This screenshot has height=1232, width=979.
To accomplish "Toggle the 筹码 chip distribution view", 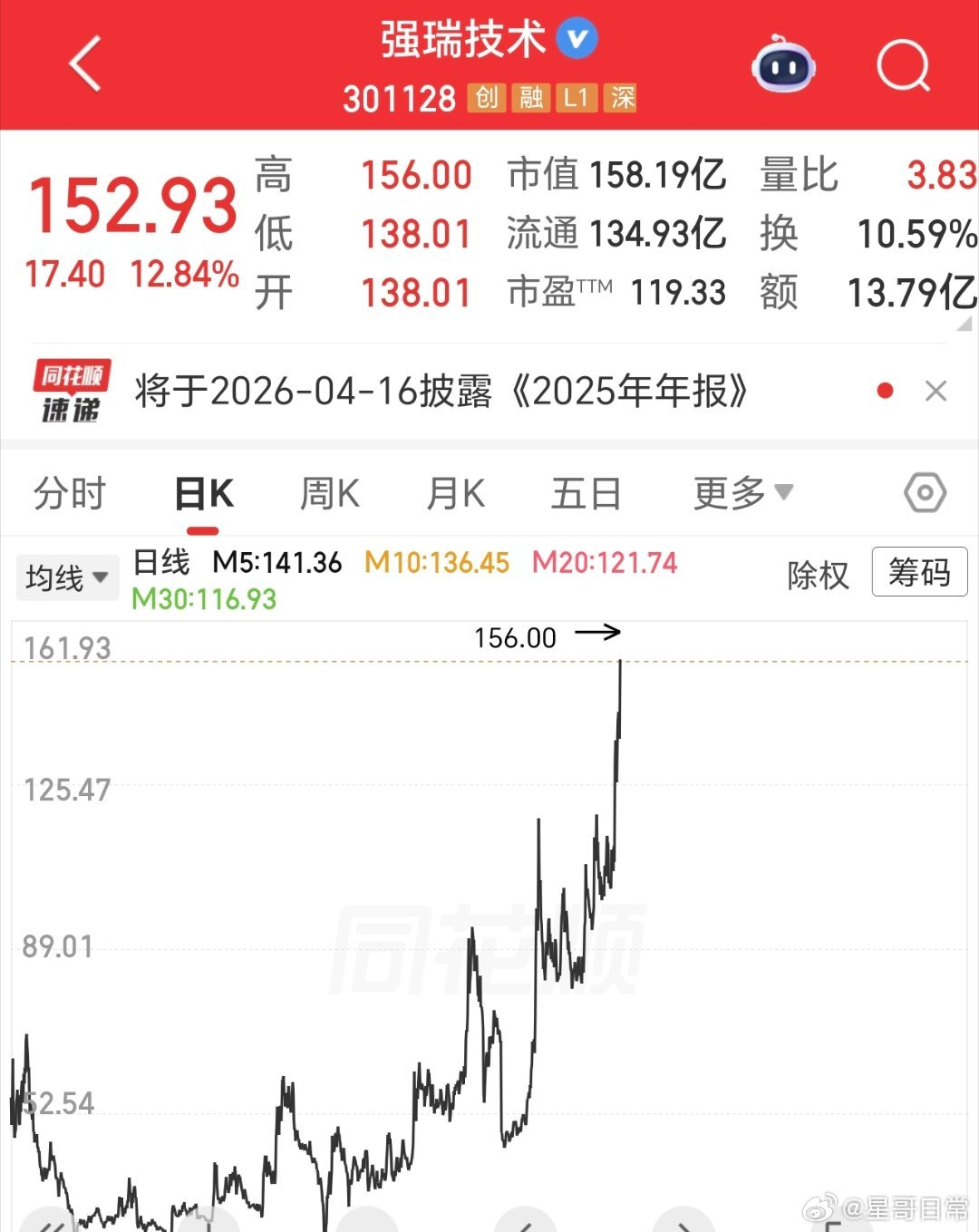I will [x=918, y=574].
